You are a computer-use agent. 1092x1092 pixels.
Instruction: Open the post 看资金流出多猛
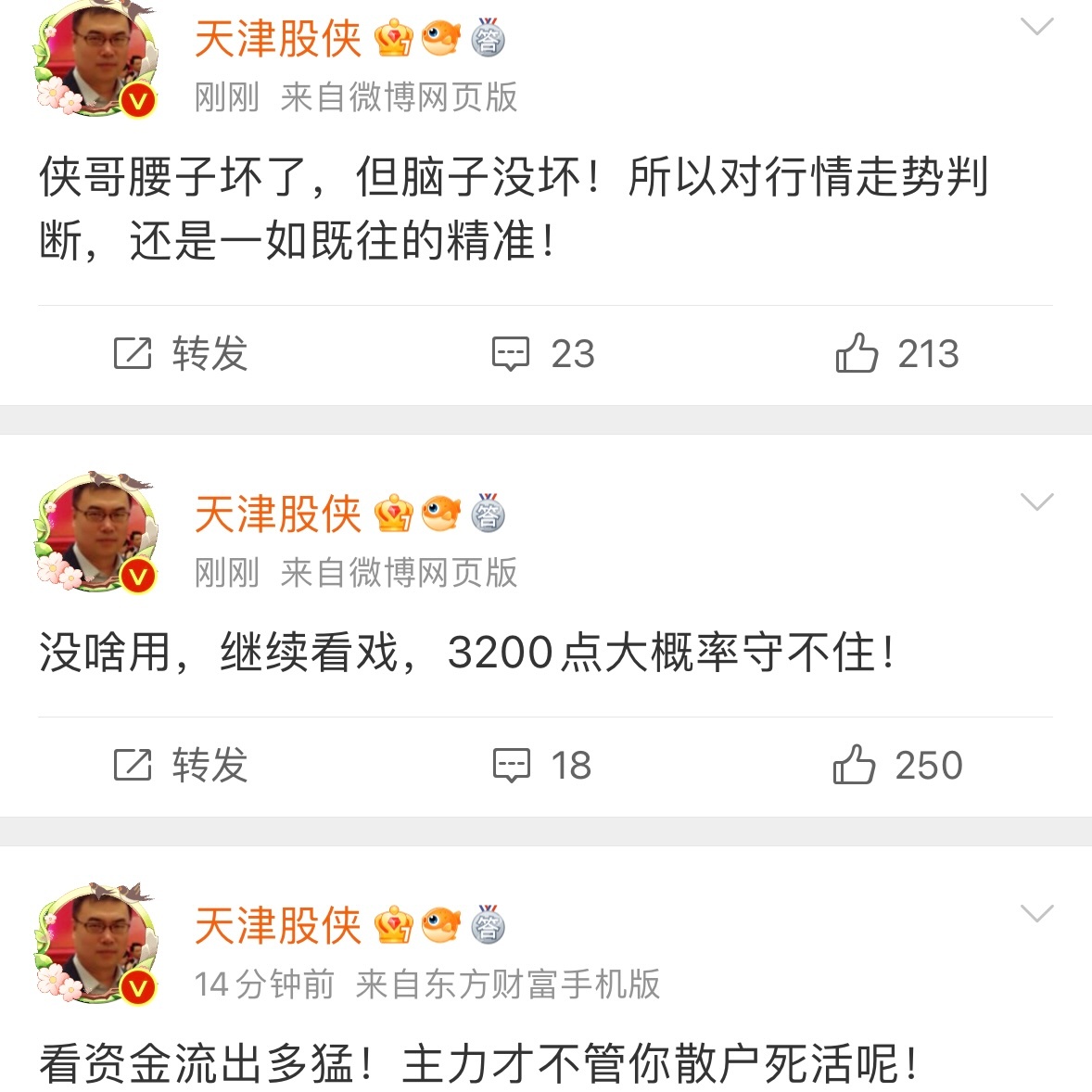(478, 1064)
